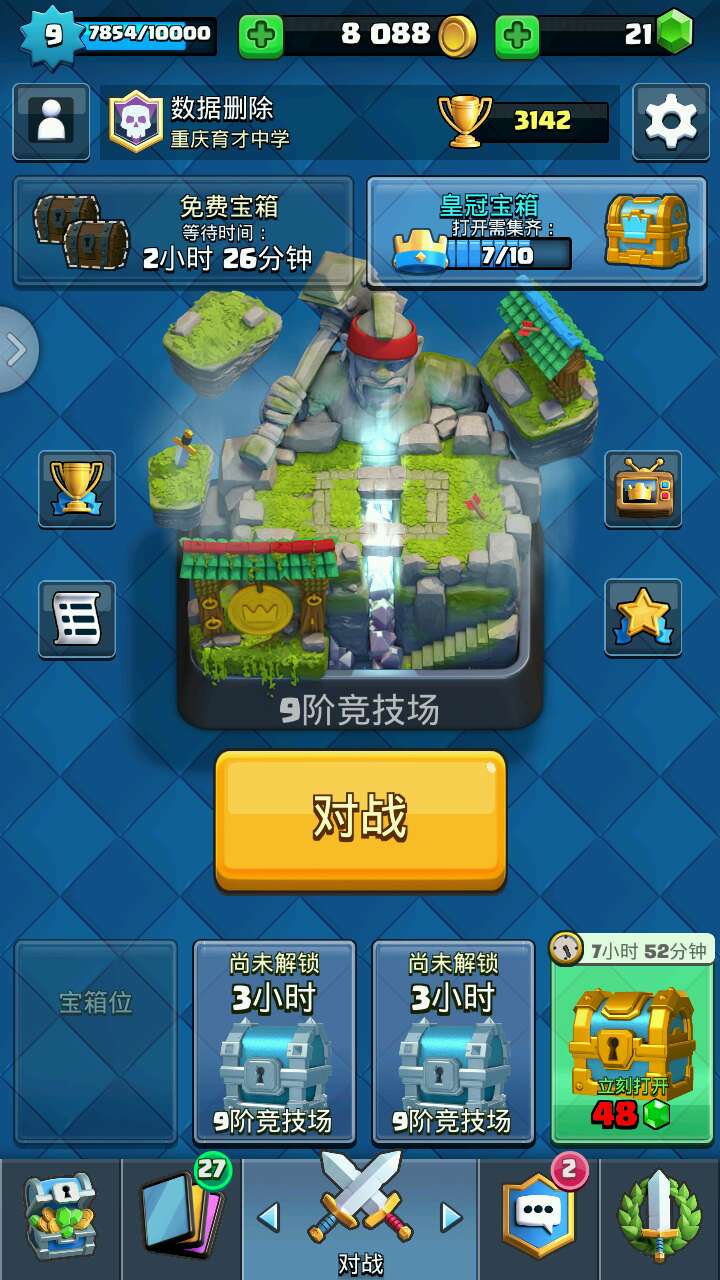Open the scroll battle log icon
The image size is (720, 1280).
click(x=77, y=619)
